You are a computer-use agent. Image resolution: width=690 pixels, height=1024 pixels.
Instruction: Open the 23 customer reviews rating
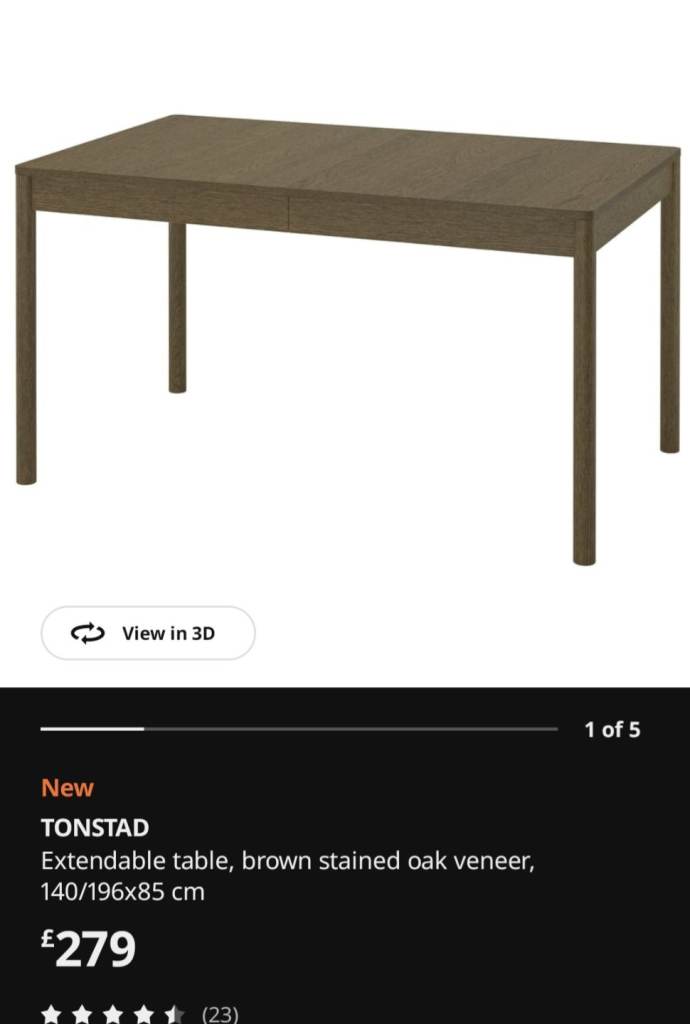[x=139, y=1013]
